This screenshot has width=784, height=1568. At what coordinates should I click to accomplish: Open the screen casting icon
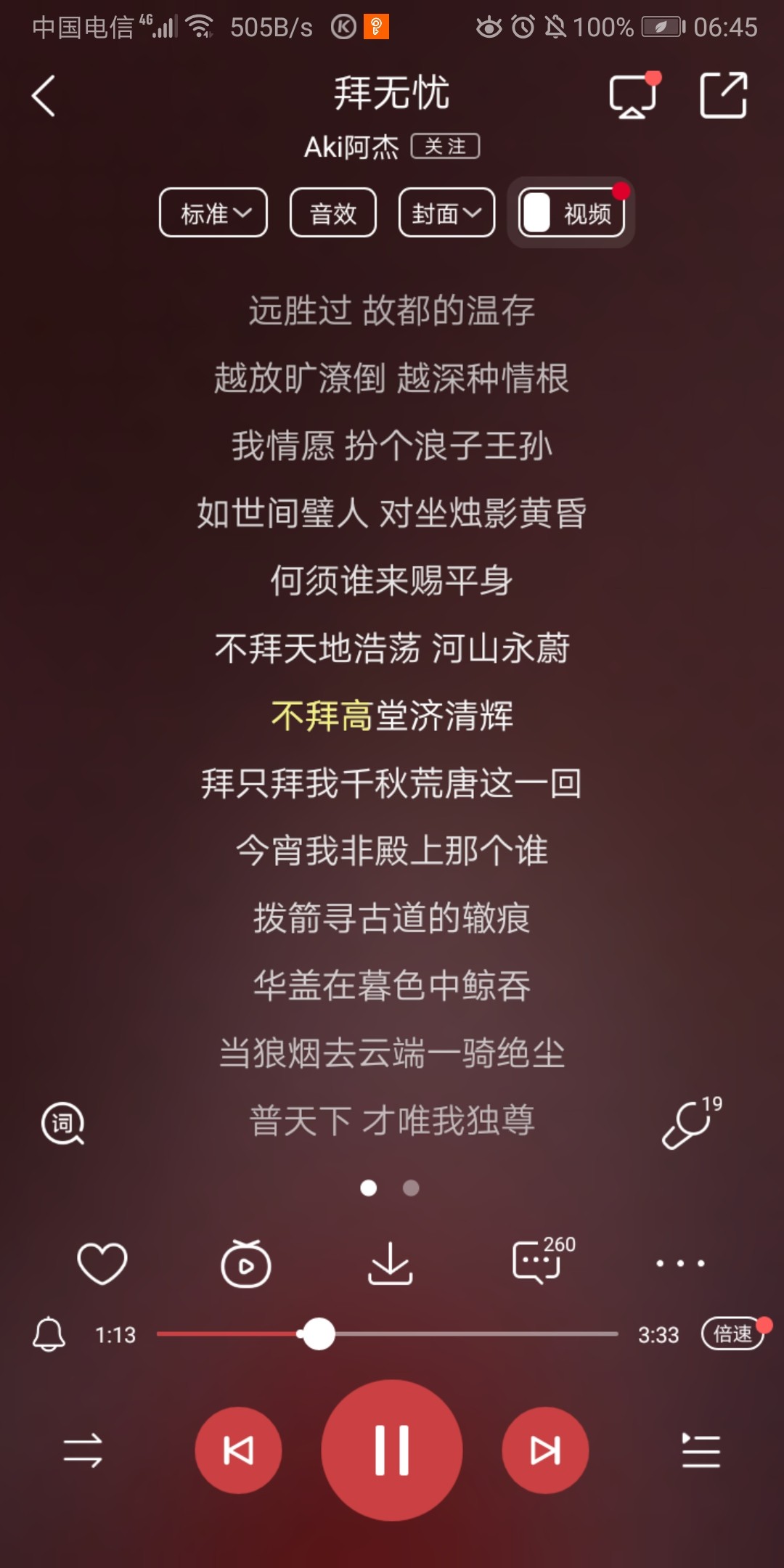pyautogui.click(x=634, y=95)
